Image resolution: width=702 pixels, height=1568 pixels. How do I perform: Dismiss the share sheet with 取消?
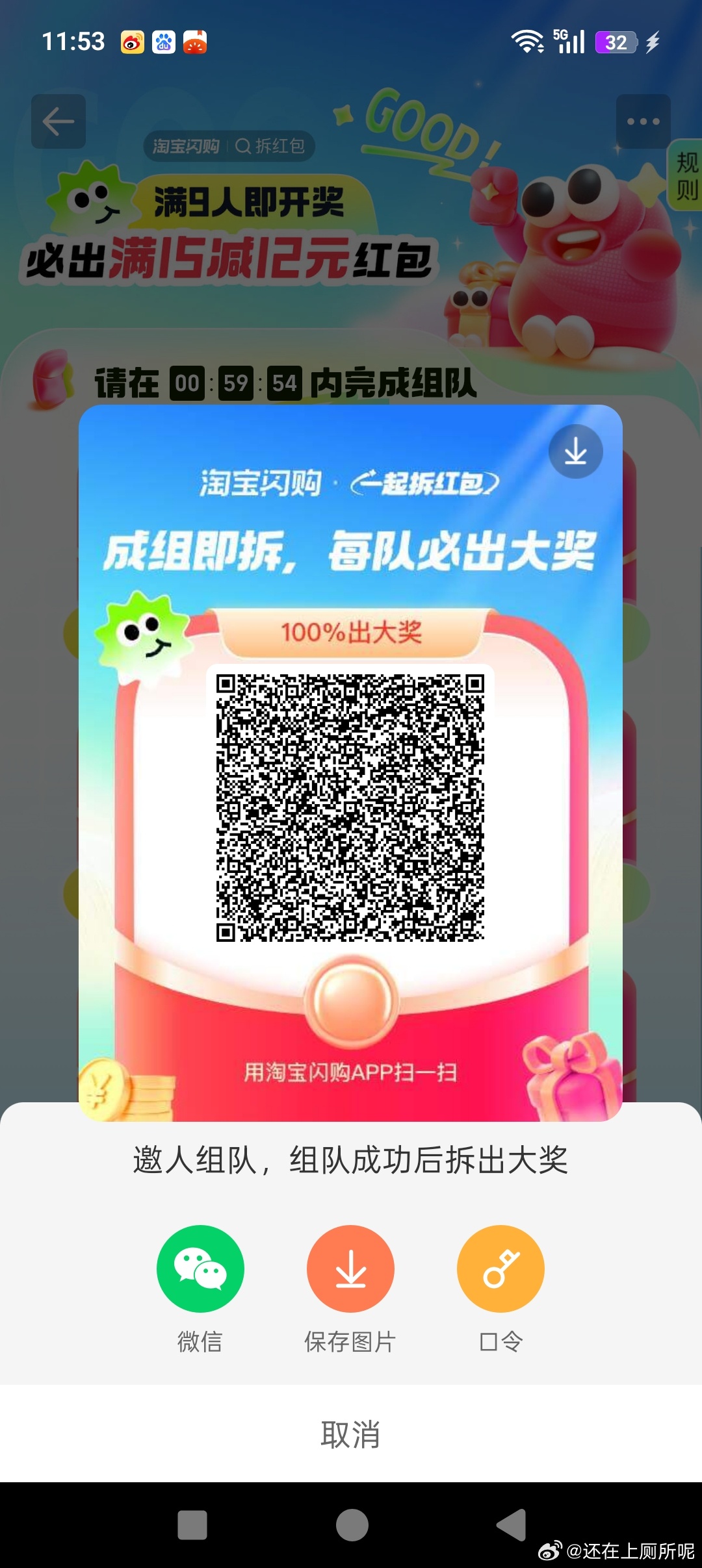[350, 1434]
